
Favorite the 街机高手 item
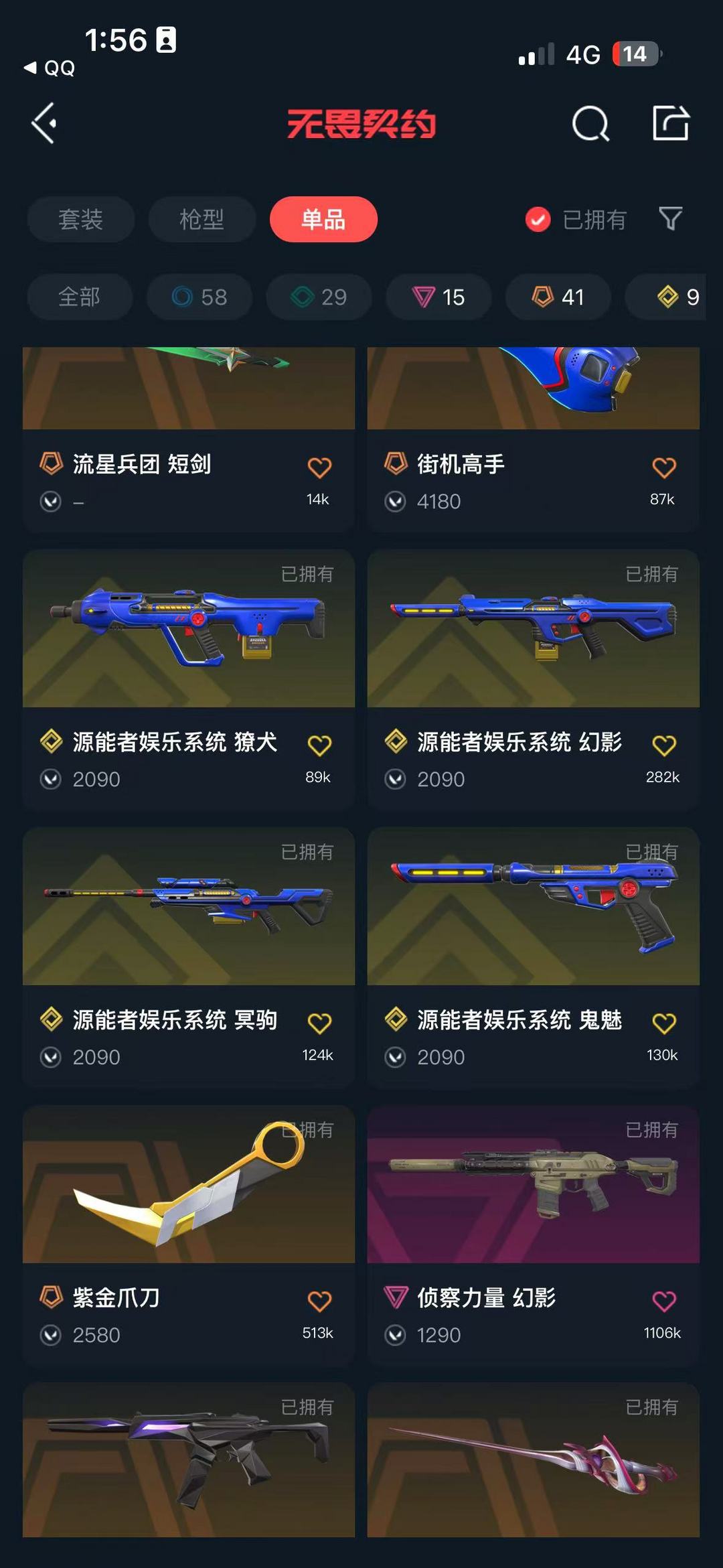tap(664, 467)
